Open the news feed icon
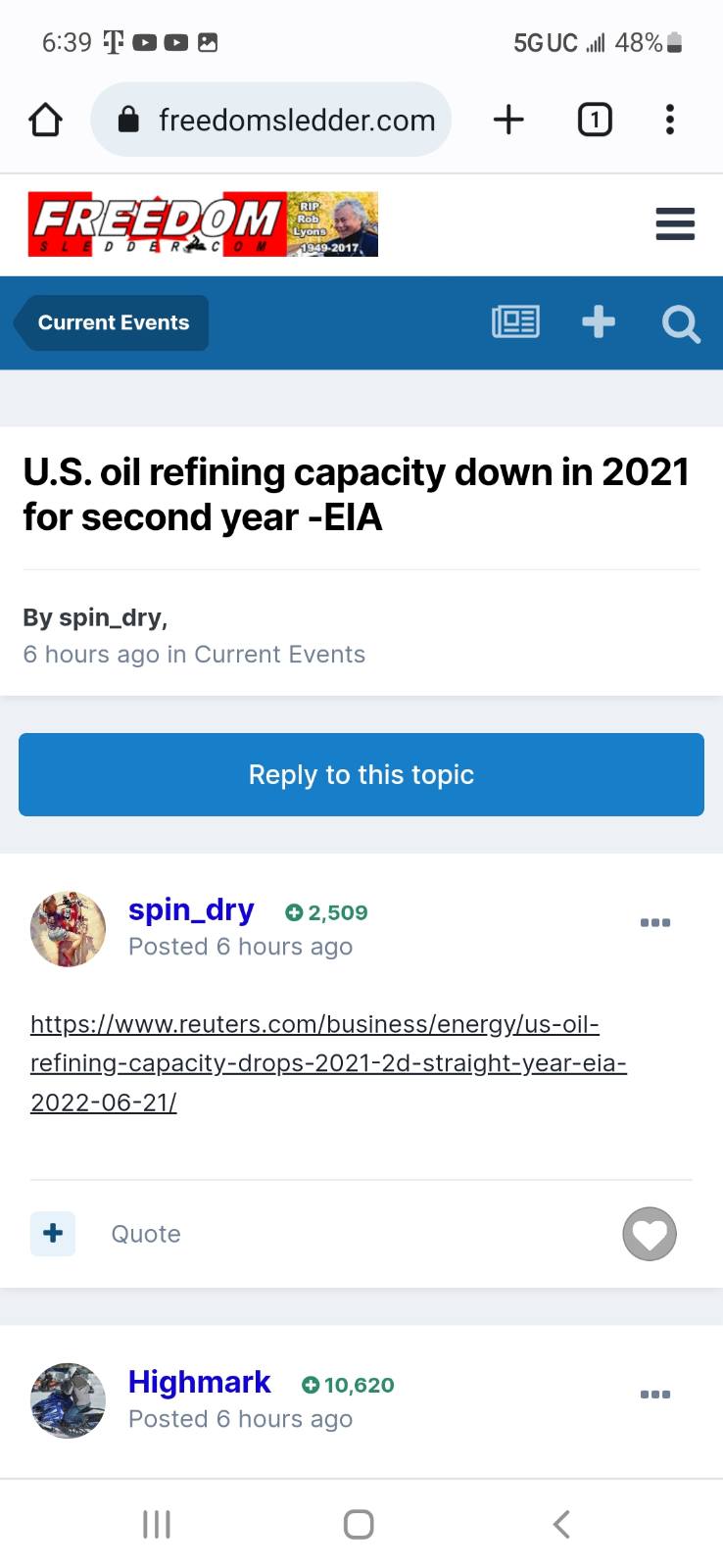Viewport: 723px width, 1568px height. (515, 321)
